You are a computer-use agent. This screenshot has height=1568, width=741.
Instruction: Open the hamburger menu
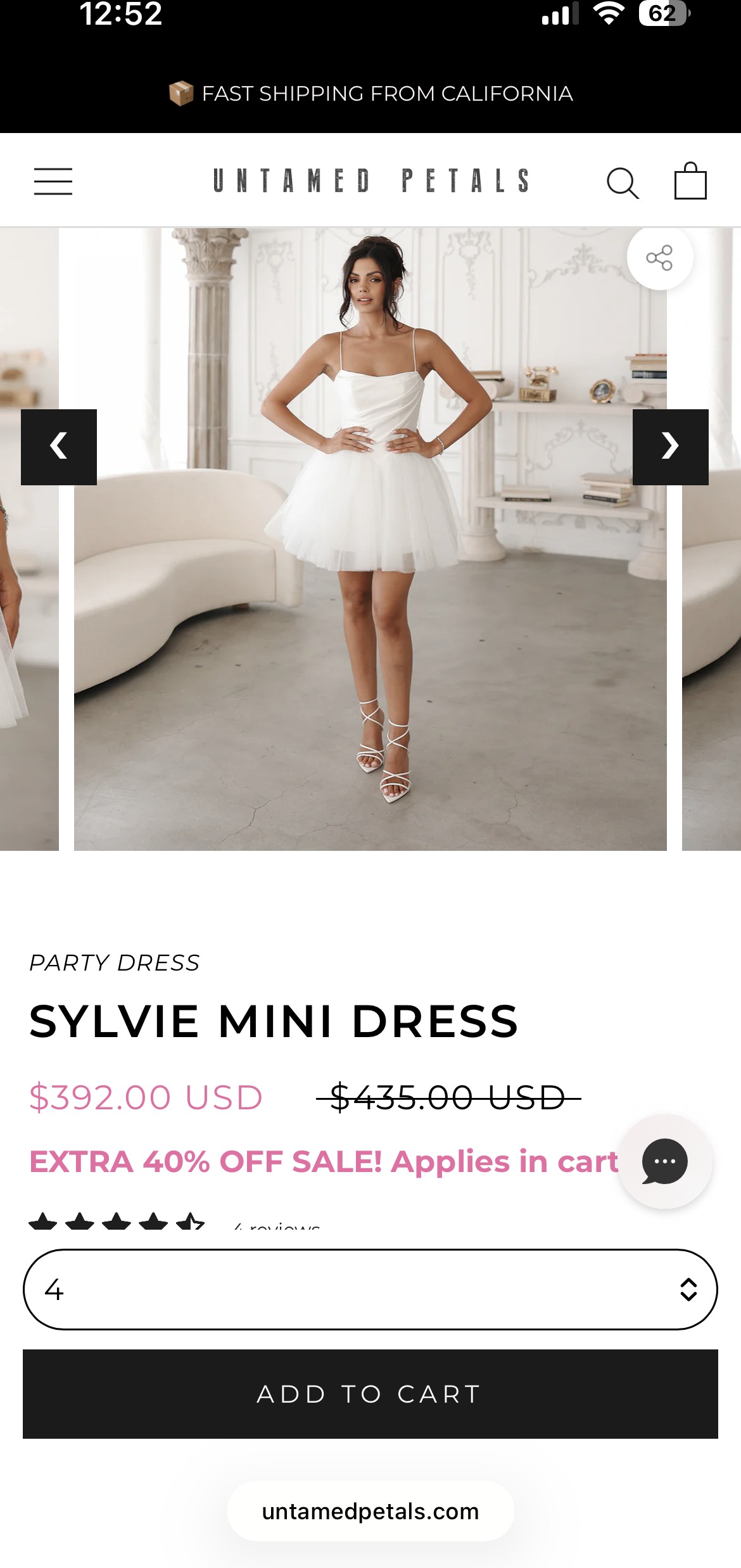click(x=53, y=182)
